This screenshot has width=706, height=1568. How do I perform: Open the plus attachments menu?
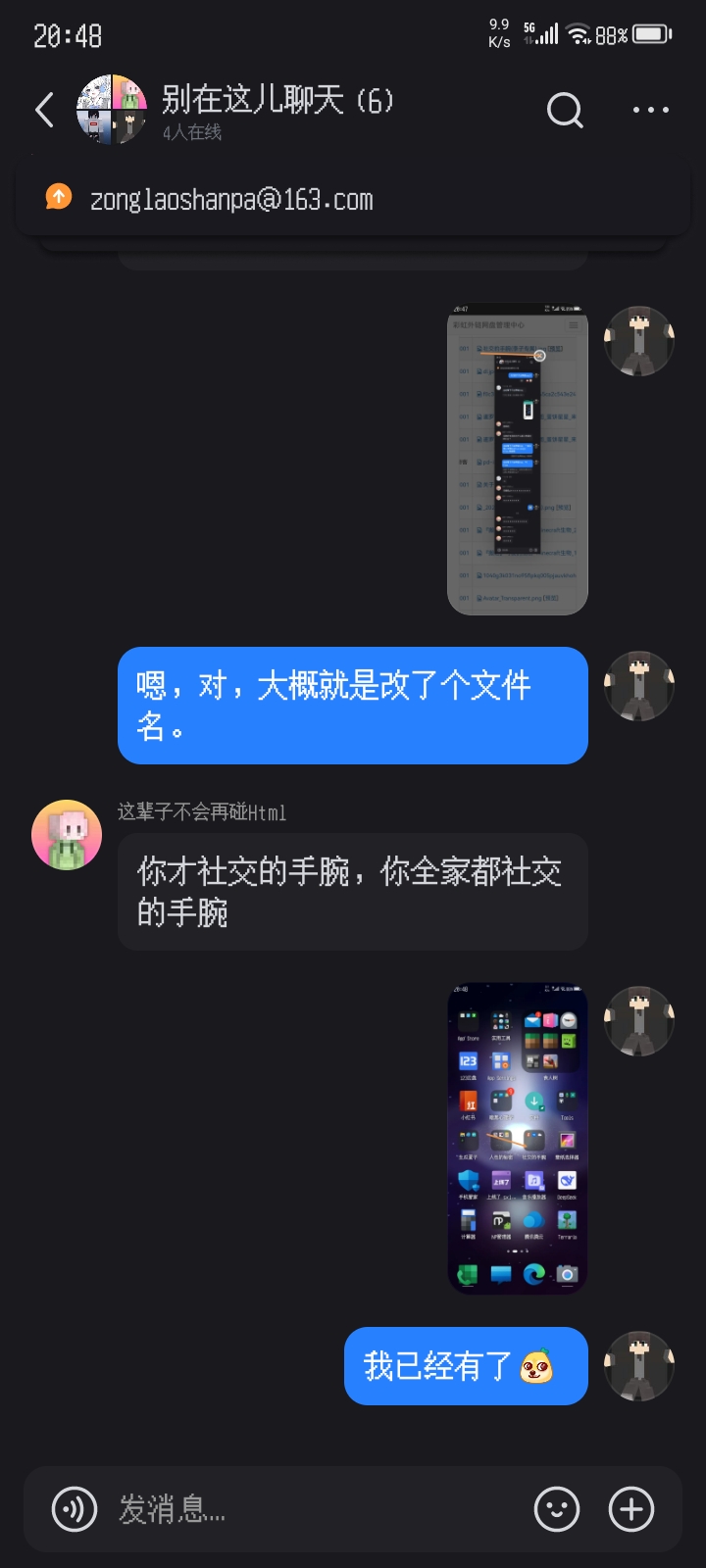(x=631, y=1509)
